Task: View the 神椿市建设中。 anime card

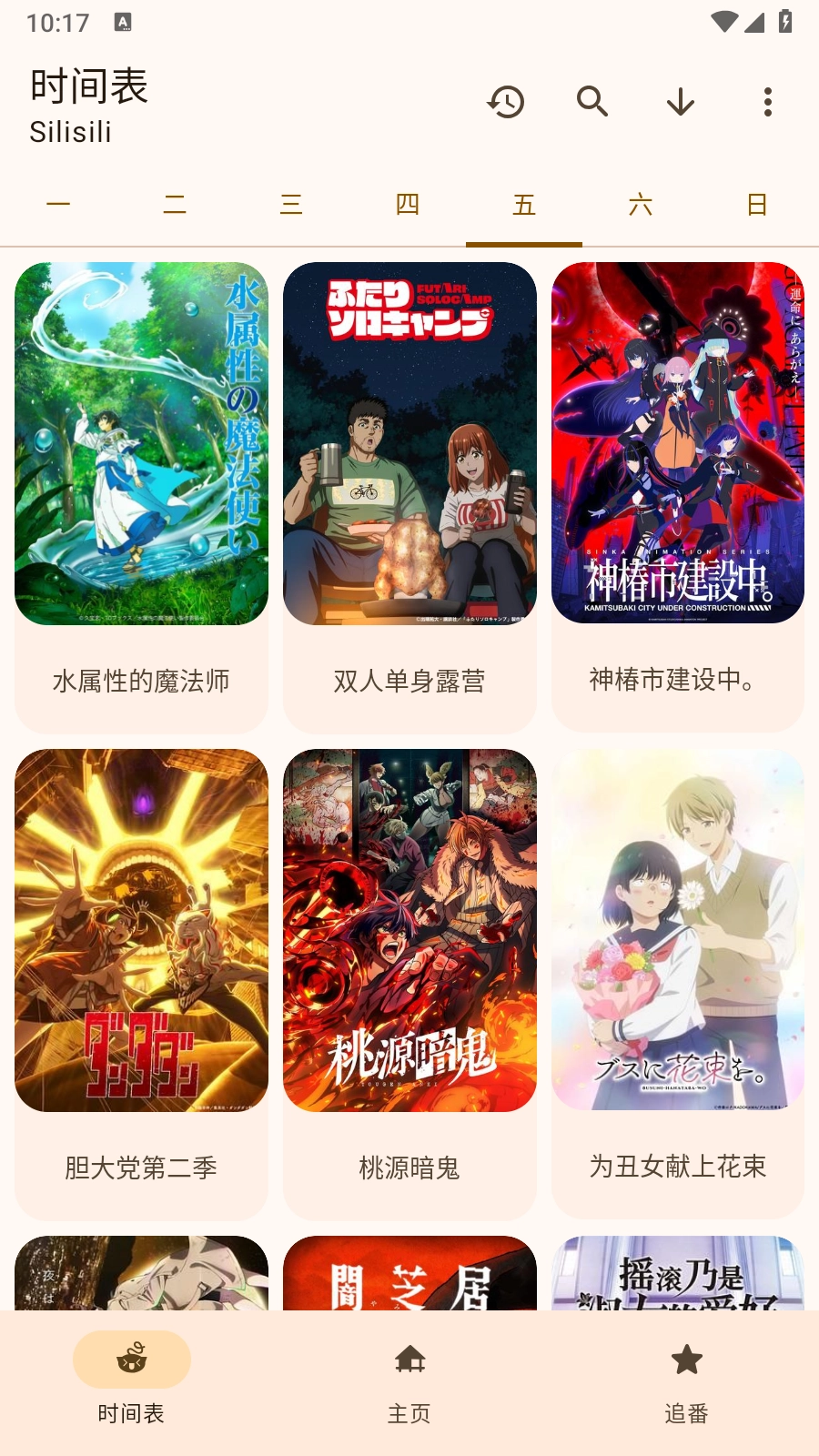Action: coord(678,496)
